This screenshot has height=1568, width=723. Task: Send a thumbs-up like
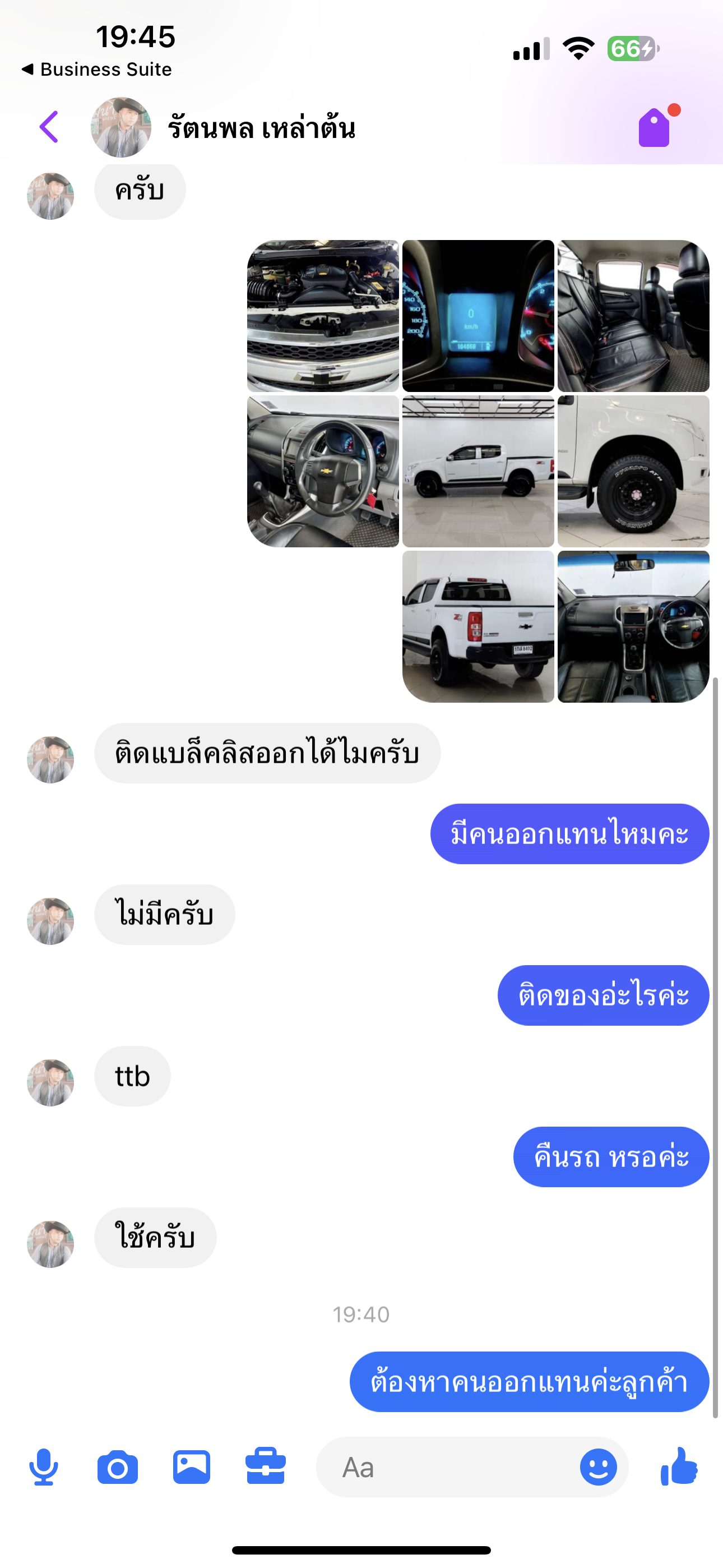[x=679, y=1466]
